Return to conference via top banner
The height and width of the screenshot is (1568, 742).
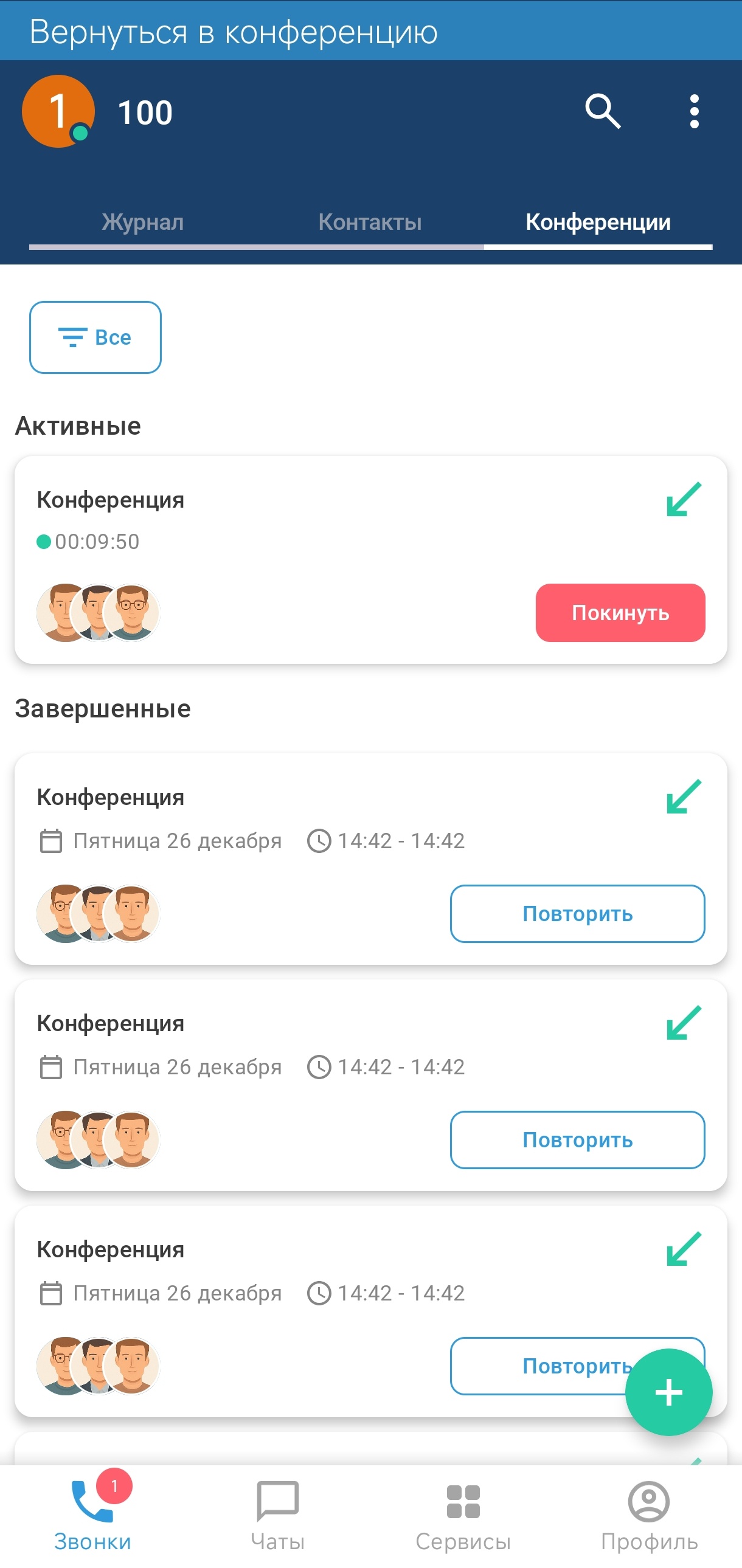click(370, 31)
